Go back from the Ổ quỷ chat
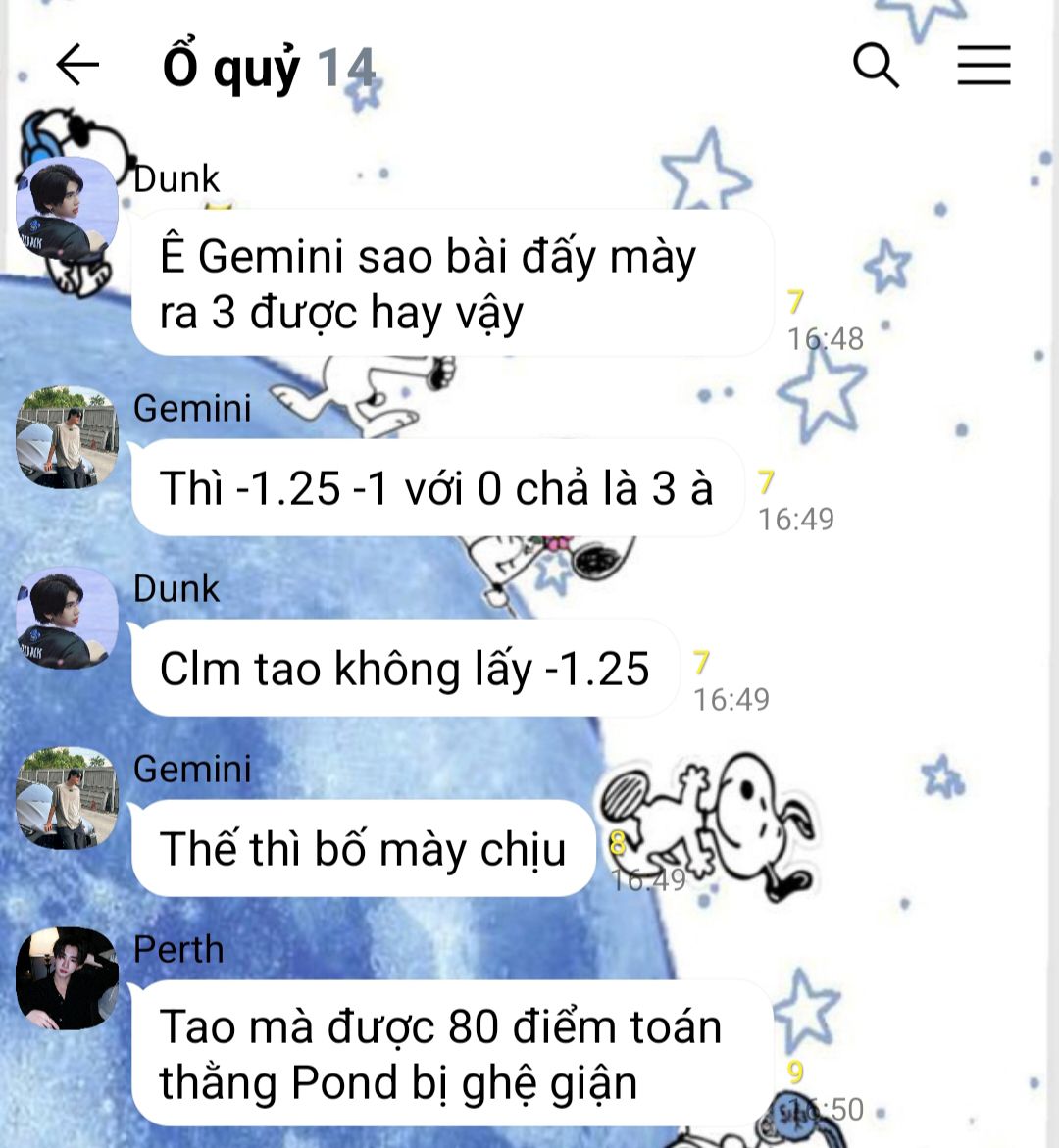The height and width of the screenshot is (1148, 1059). [x=77, y=66]
